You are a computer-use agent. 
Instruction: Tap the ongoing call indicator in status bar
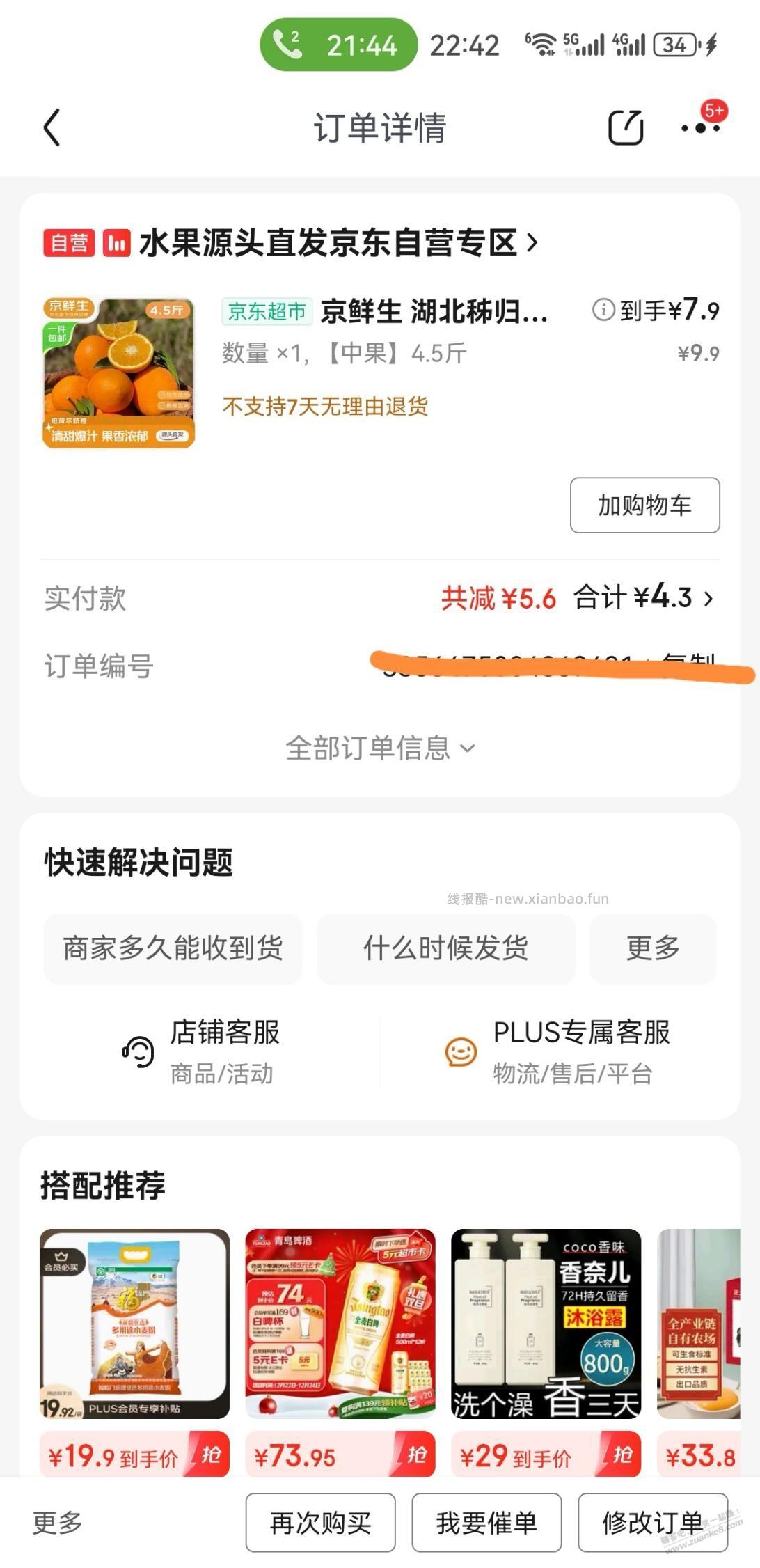[338, 45]
